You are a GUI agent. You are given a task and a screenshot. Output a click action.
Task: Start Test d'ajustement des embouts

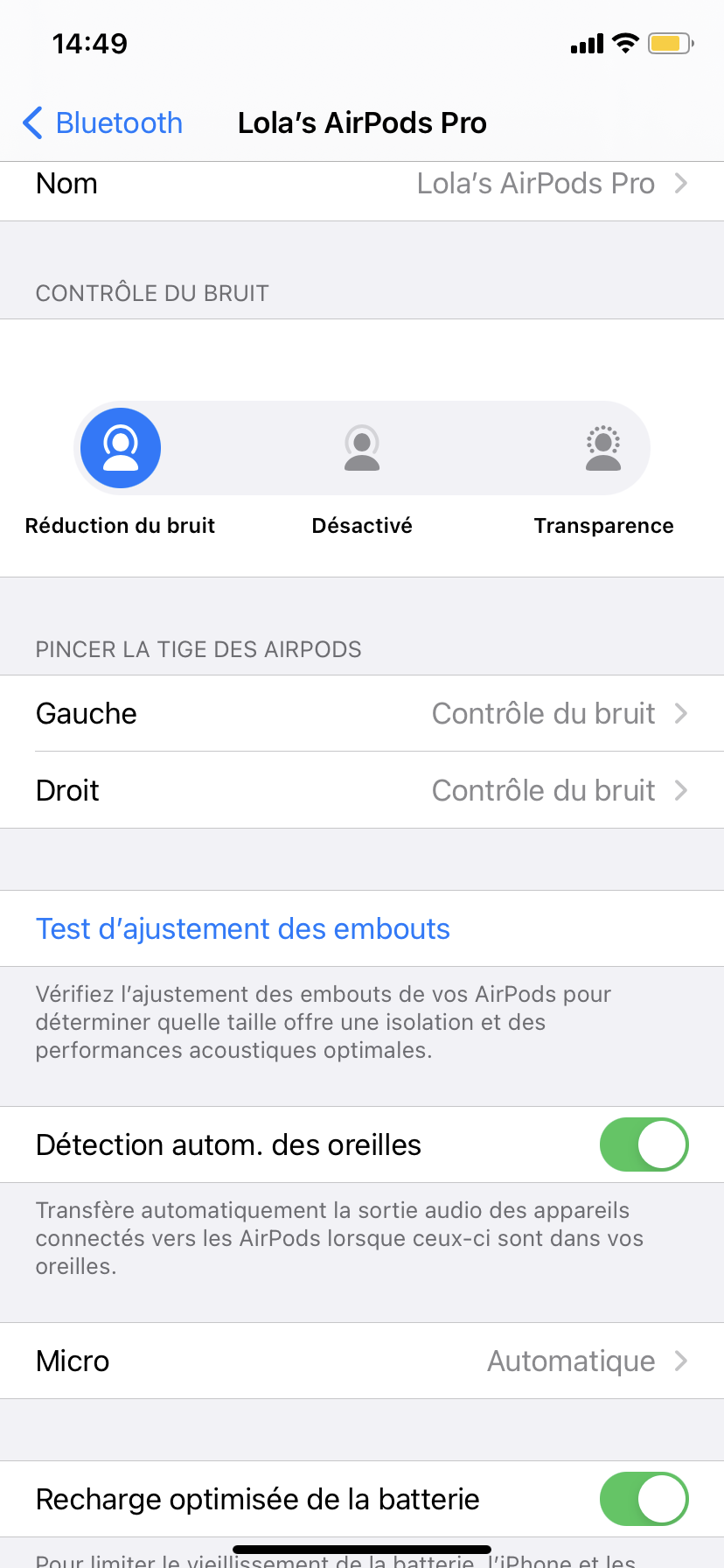point(243,929)
